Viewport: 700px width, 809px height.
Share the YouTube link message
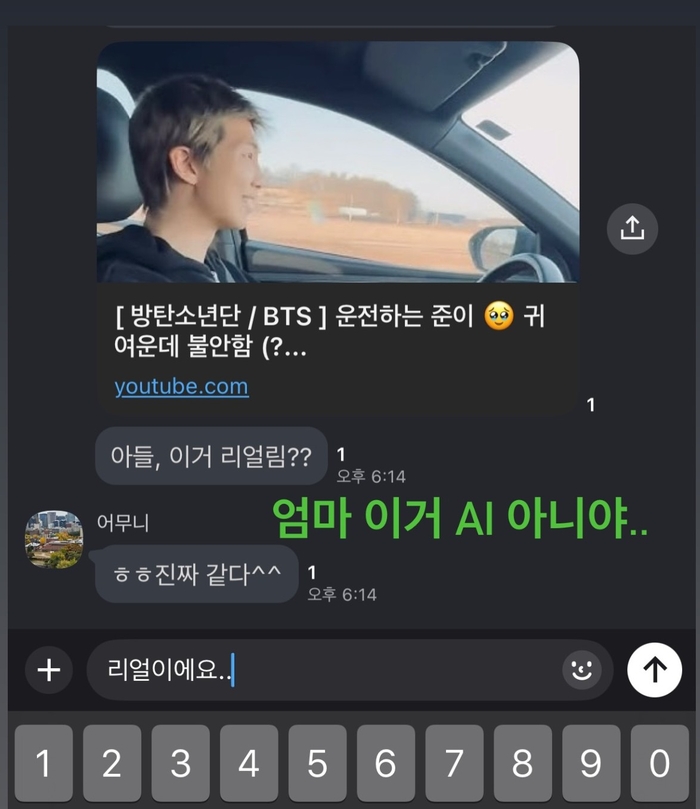pyautogui.click(x=632, y=229)
